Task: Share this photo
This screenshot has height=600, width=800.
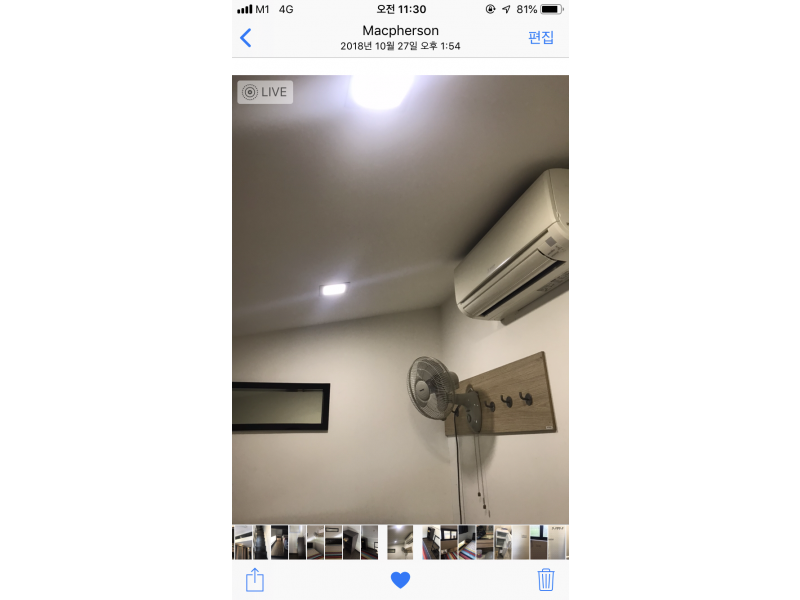Action: [255, 579]
